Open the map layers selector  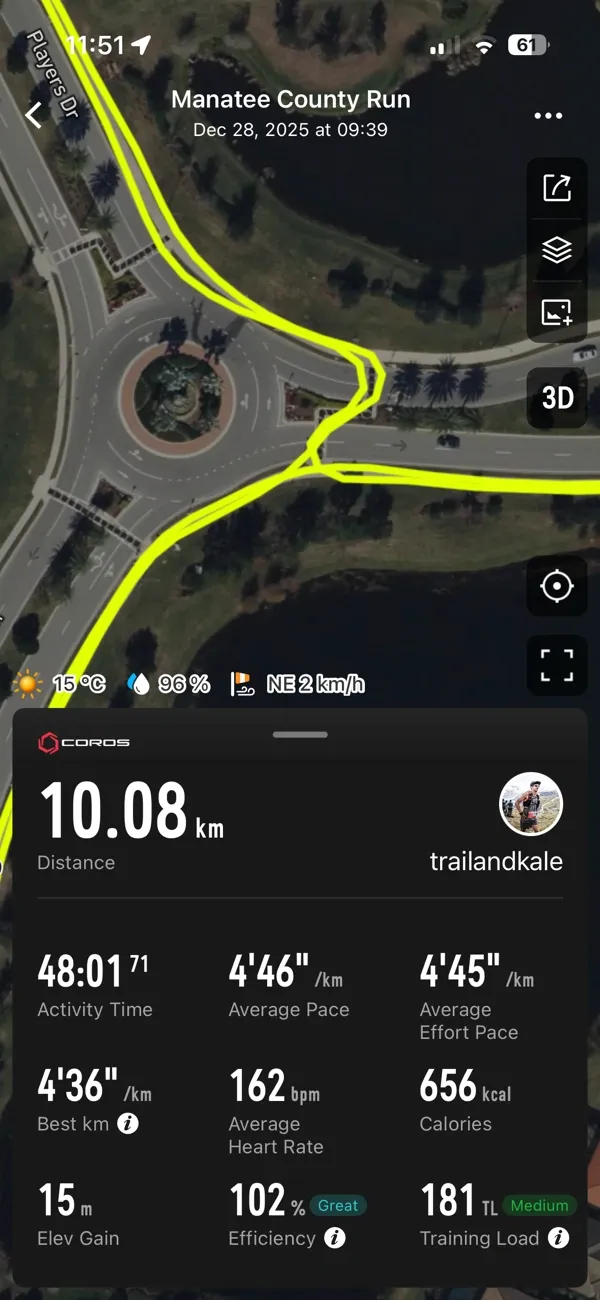click(x=557, y=250)
